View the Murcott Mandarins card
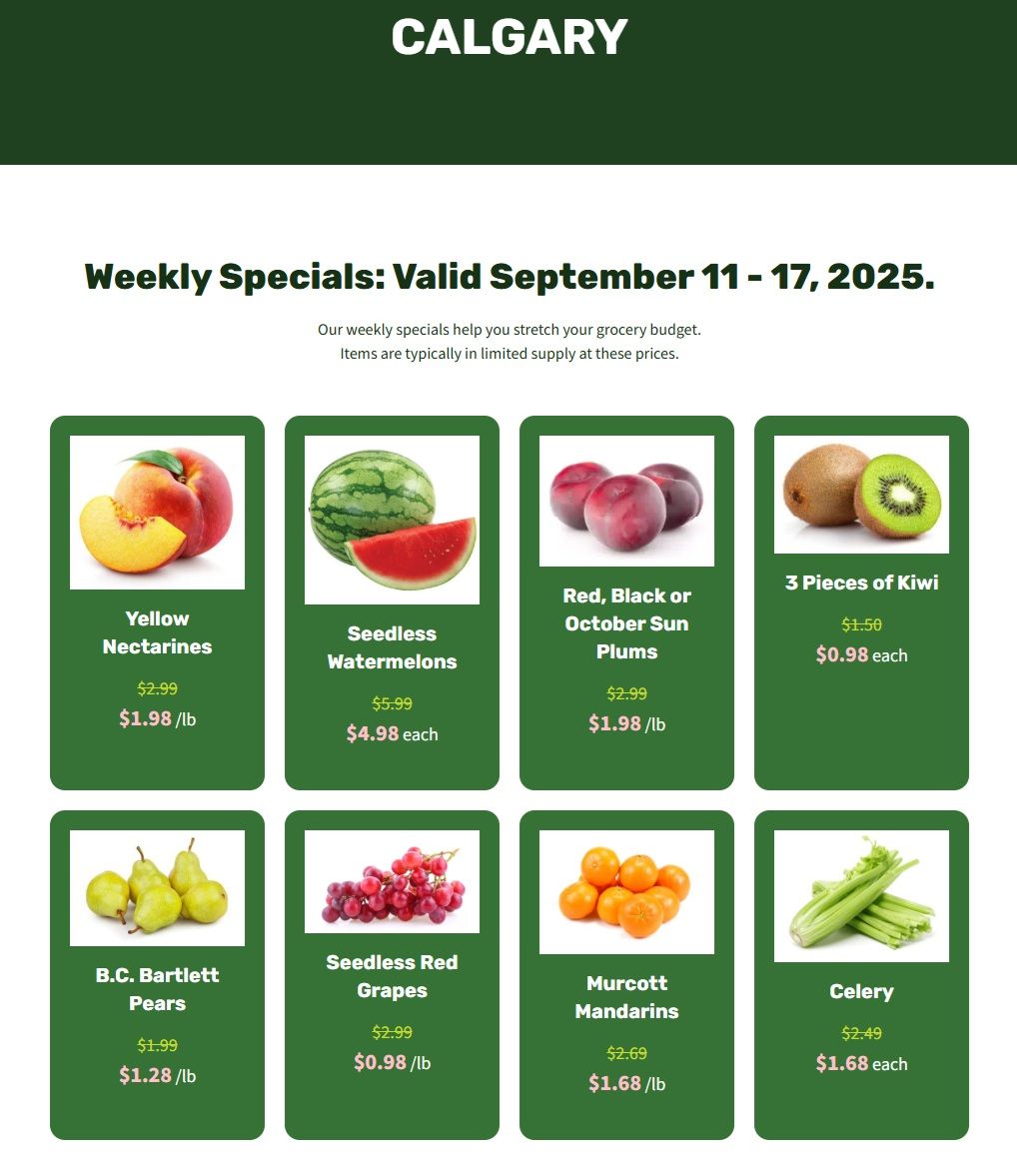 (x=626, y=974)
